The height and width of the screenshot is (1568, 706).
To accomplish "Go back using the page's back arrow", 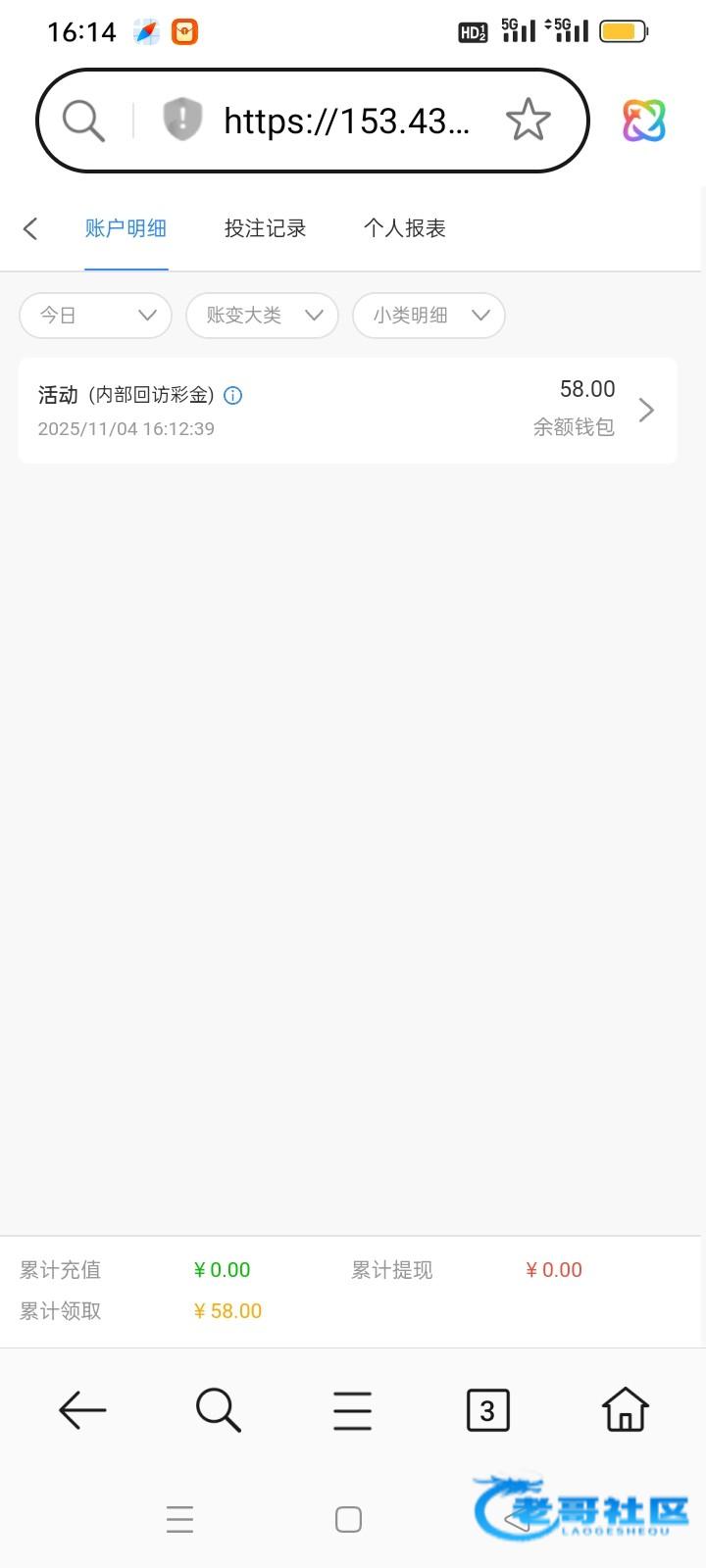I will (30, 229).
